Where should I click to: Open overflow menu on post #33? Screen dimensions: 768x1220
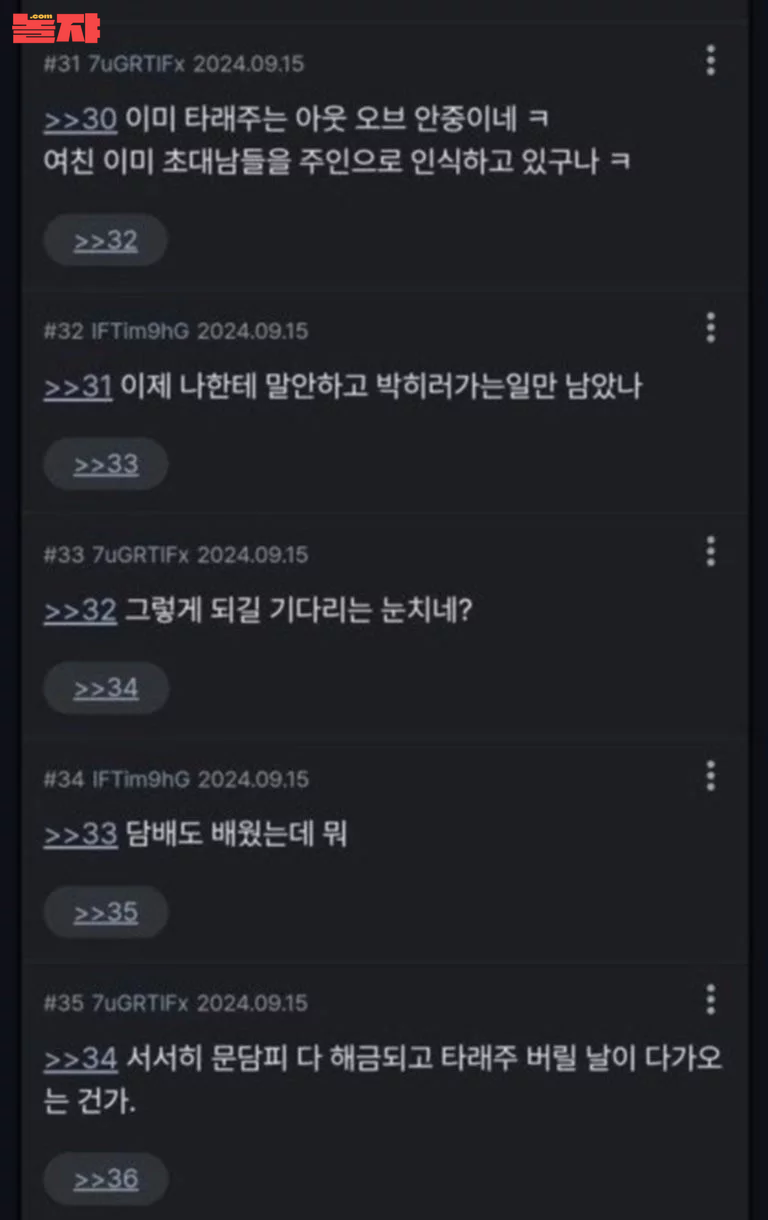pyautogui.click(x=710, y=551)
